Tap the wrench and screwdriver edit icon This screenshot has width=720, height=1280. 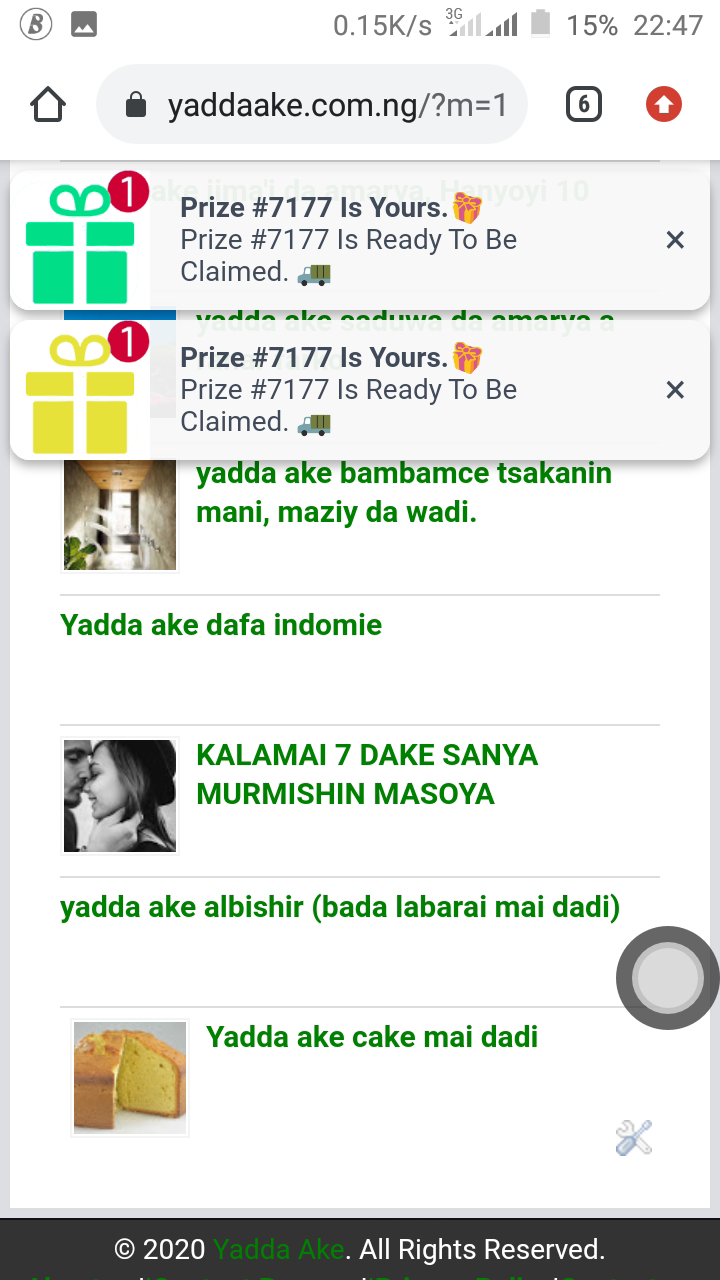[x=634, y=1138]
